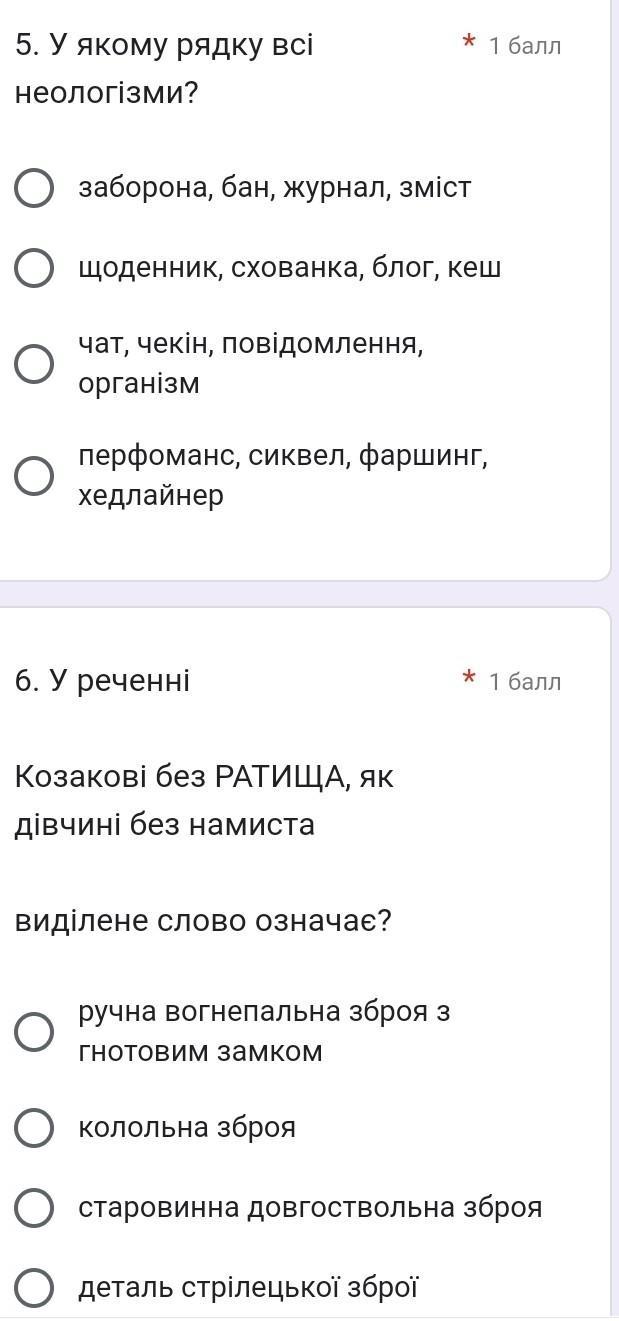Image resolution: width=619 pixels, height=1321 pixels.
Task: Select the option 'заборона, бан, журнал, зміст'
Action: click(35, 188)
